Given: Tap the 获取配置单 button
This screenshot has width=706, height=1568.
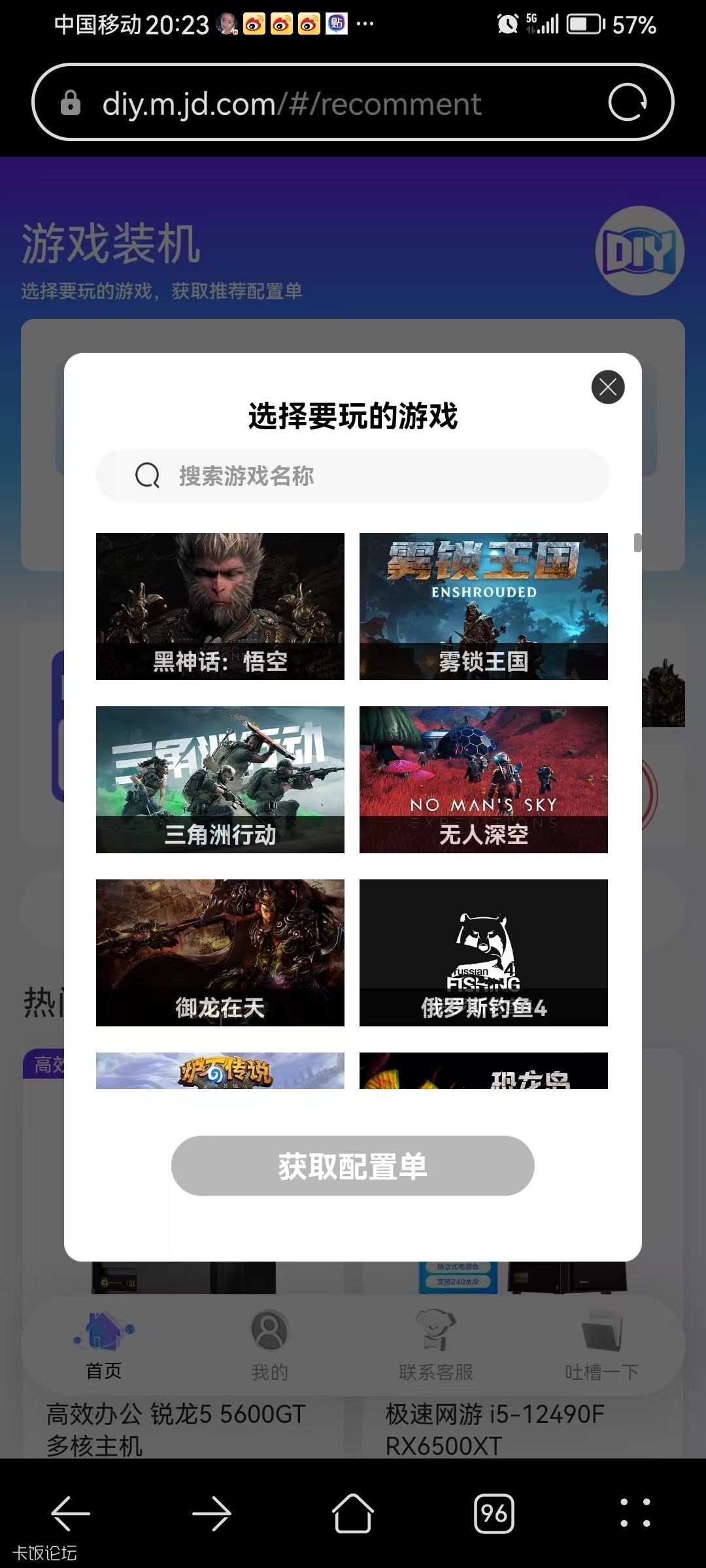Looking at the screenshot, I should 352,1166.
